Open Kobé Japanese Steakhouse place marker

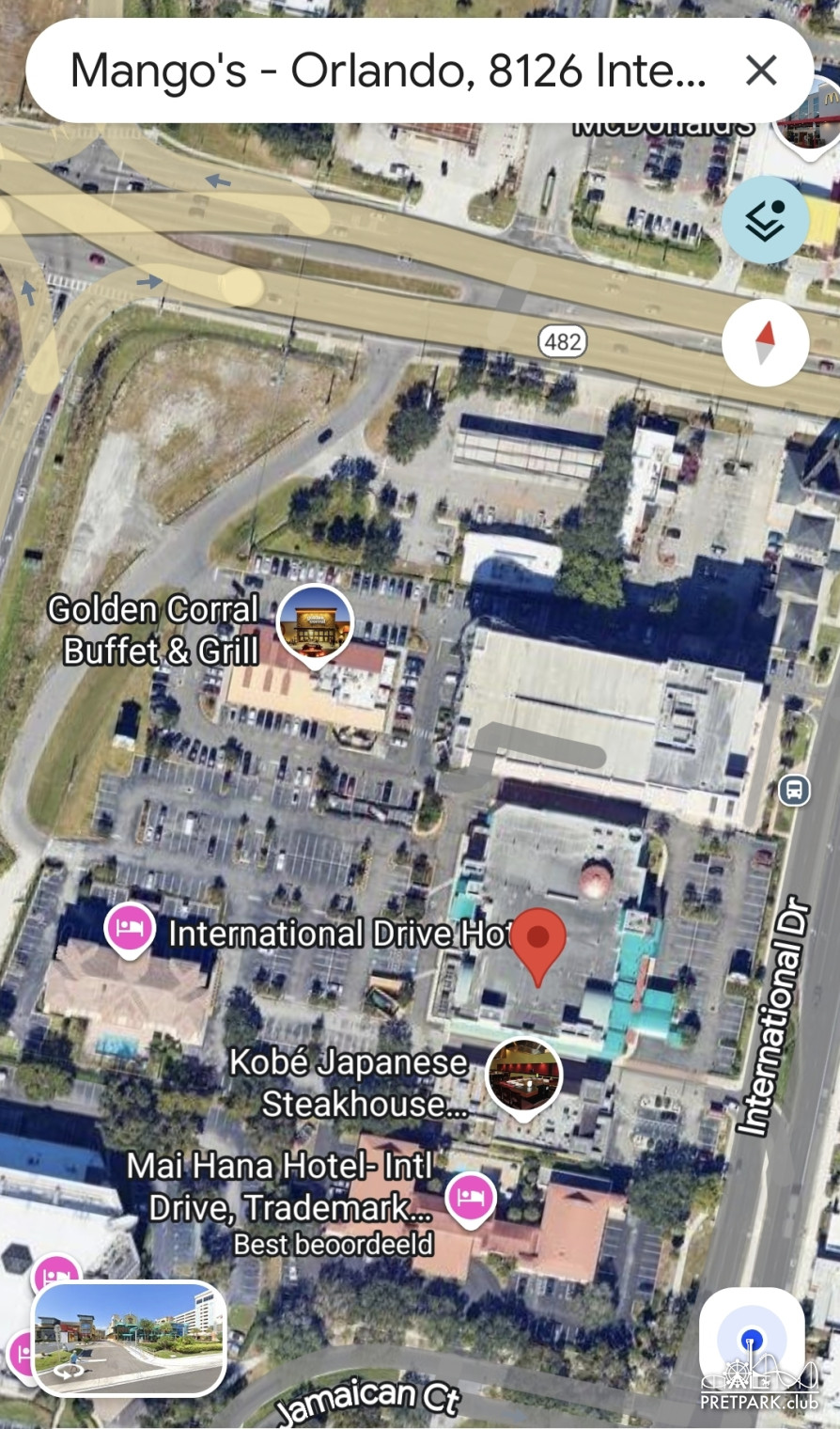tap(523, 1074)
